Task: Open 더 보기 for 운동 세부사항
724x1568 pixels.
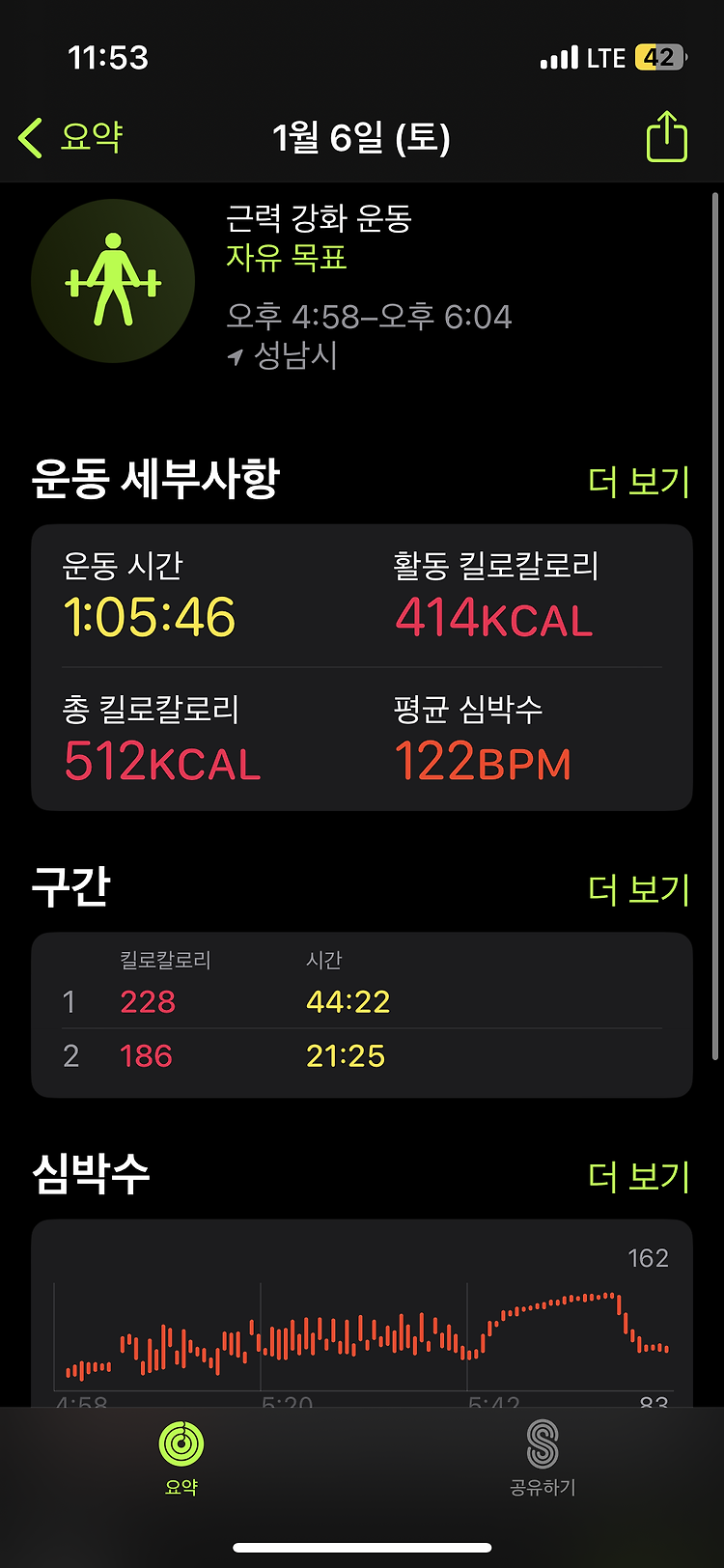Action: coord(639,481)
